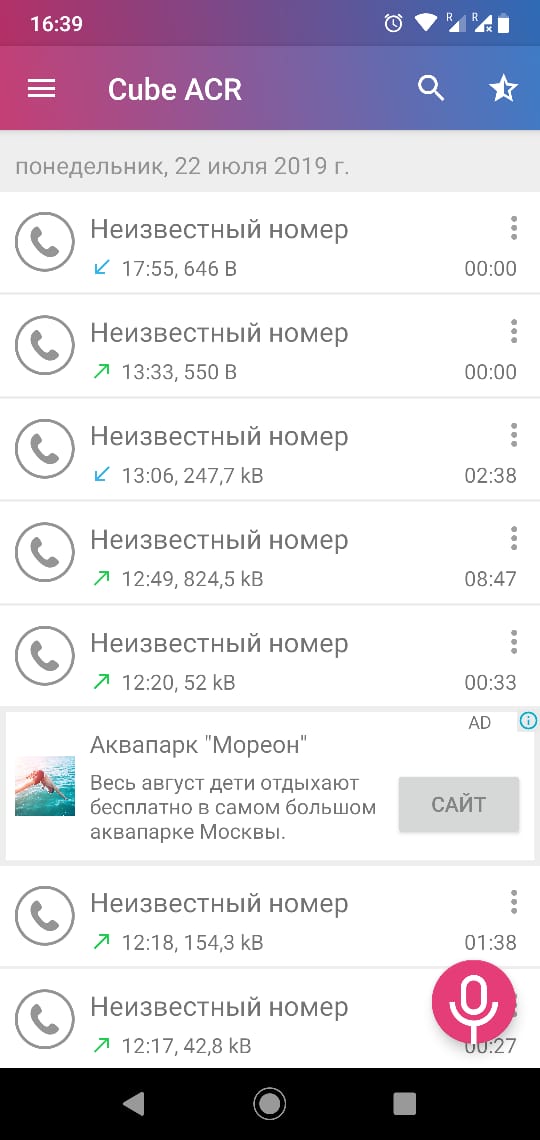
Task: Open ad info icon next to AD label
Action: click(x=528, y=721)
